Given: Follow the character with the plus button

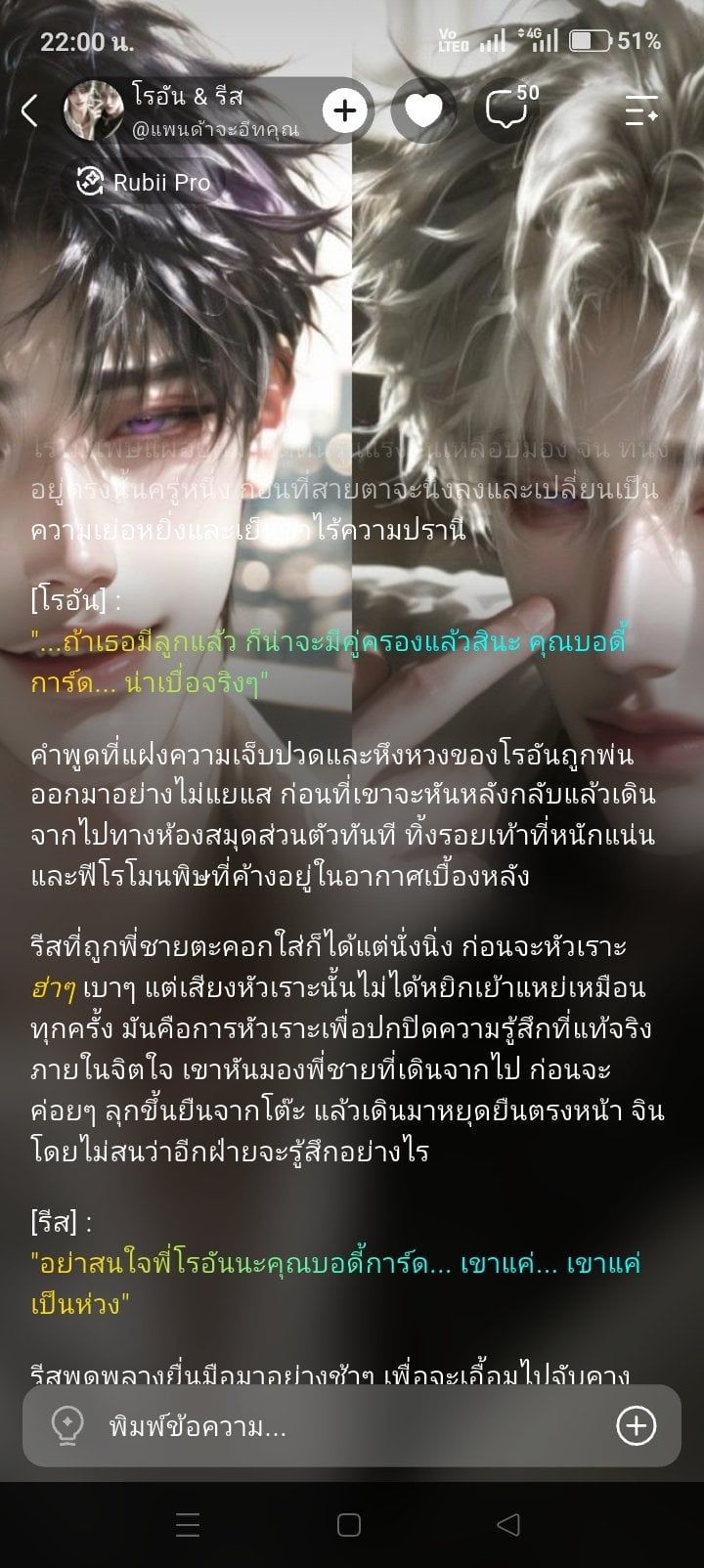Looking at the screenshot, I should point(344,110).
